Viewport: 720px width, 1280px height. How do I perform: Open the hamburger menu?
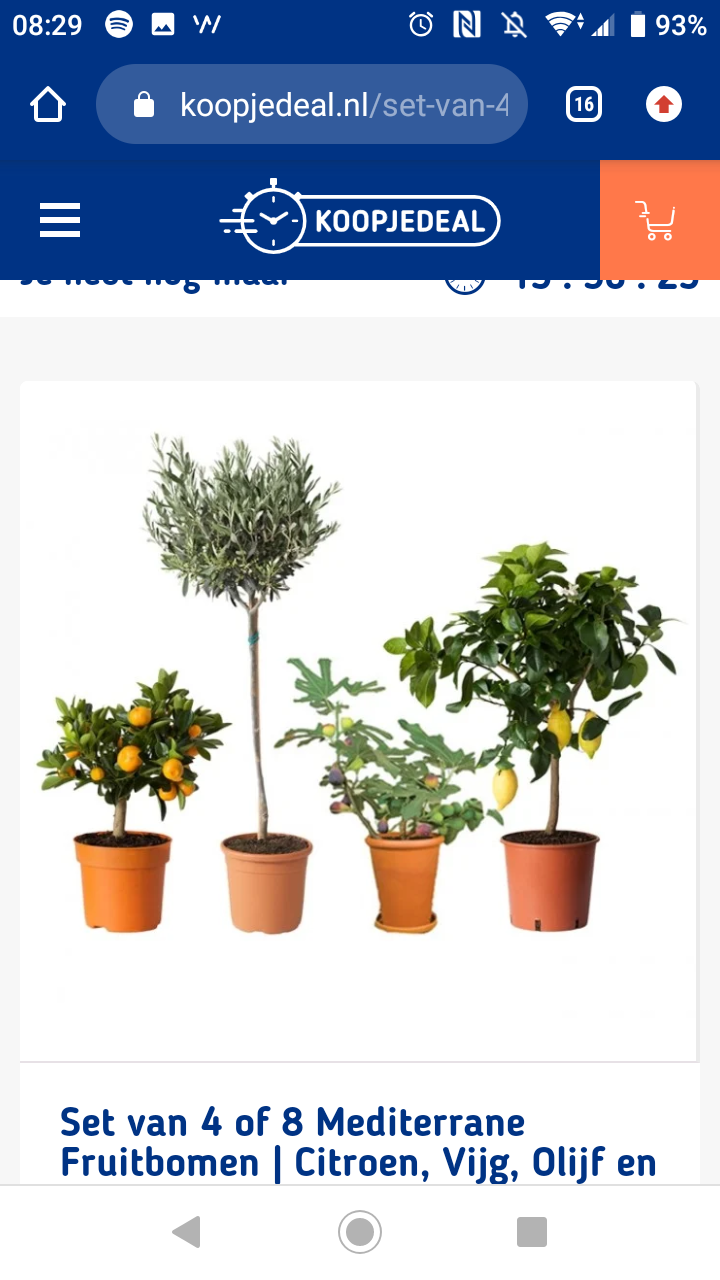(60, 220)
